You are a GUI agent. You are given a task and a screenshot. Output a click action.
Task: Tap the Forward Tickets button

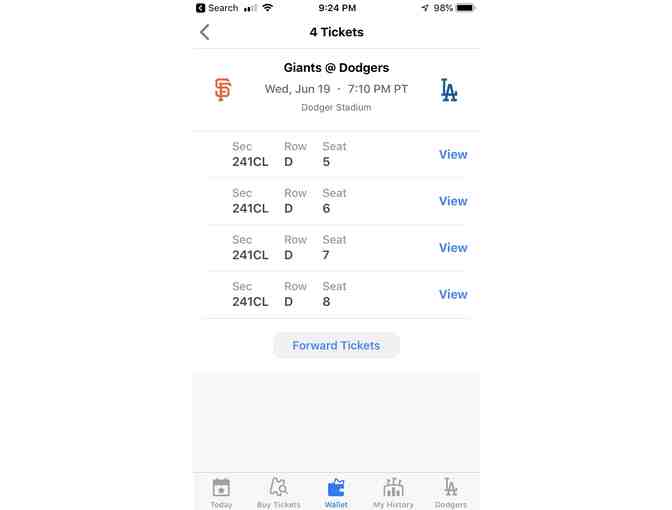(x=336, y=346)
